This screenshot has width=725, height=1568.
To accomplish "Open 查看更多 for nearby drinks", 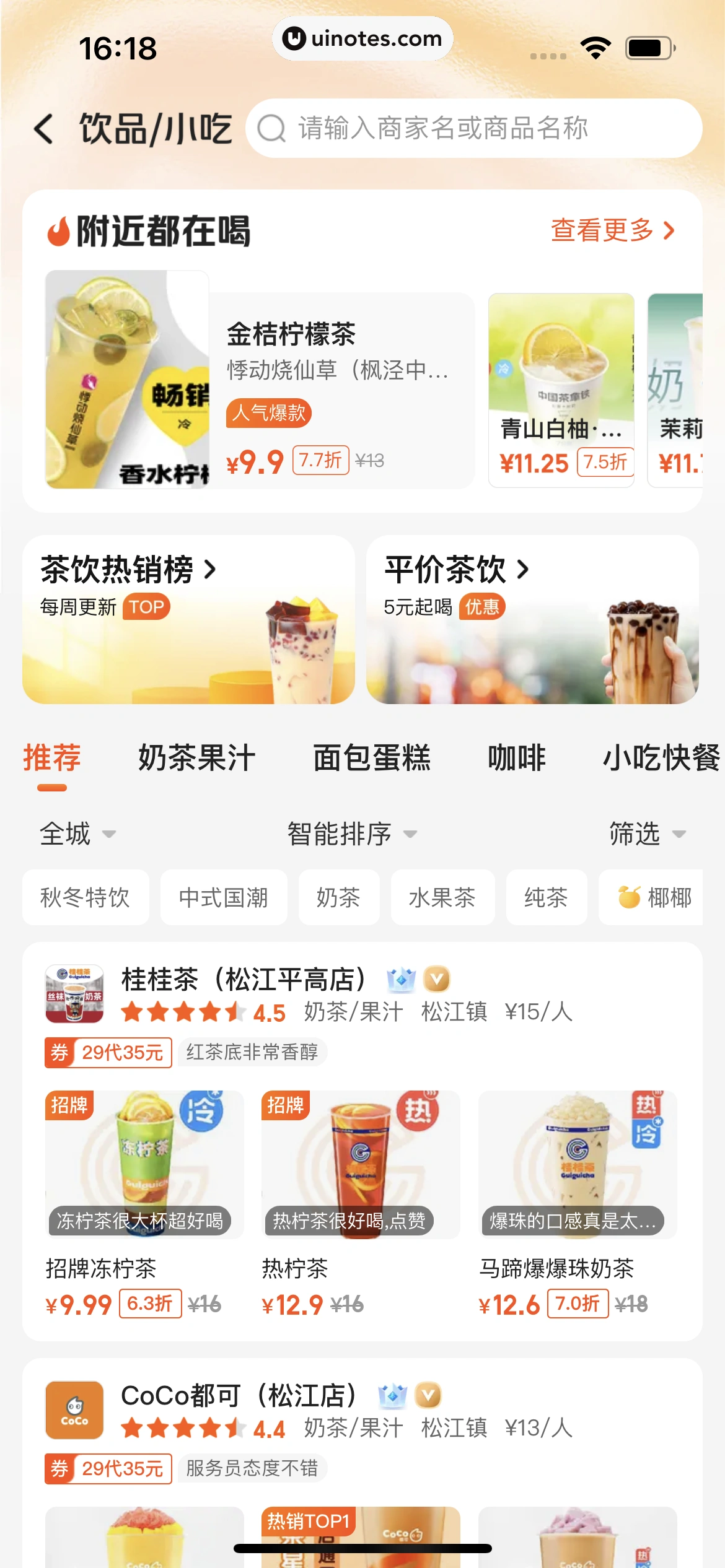I will [x=612, y=230].
